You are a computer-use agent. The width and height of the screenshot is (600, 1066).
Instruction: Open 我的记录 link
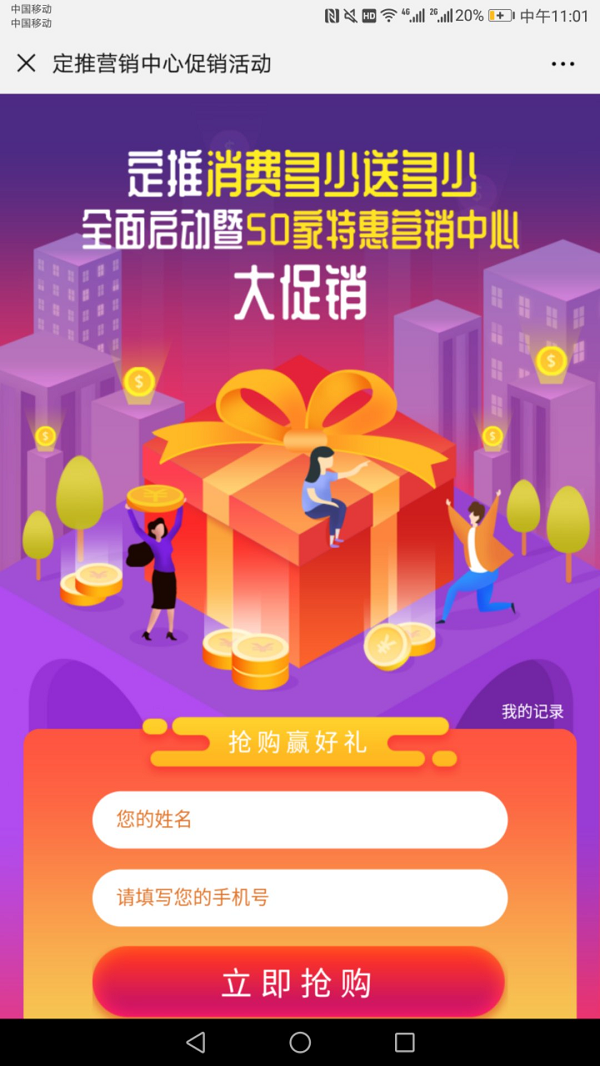[532, 712]
